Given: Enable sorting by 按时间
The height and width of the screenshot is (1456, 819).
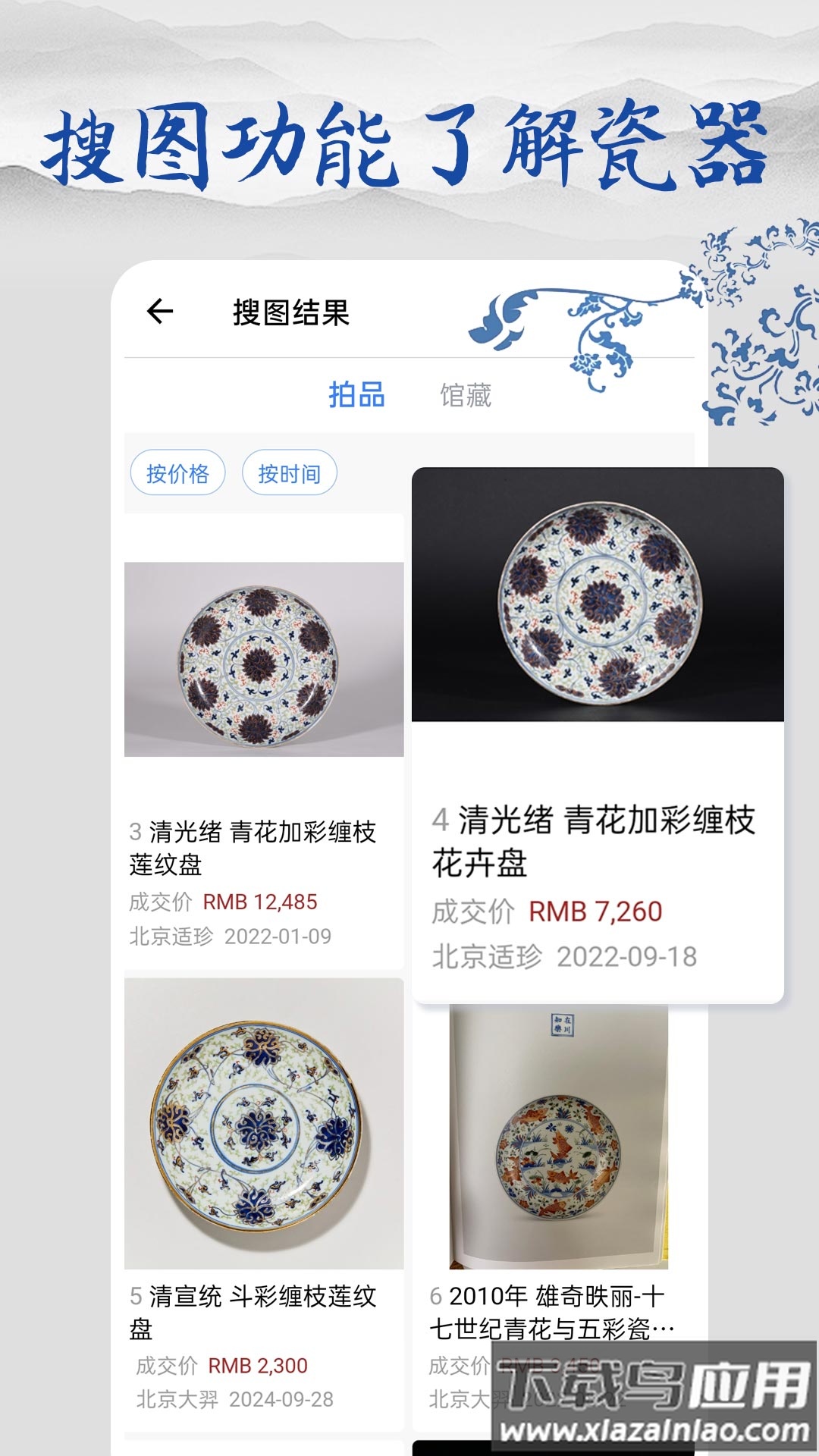Looking at the screenshot, I should tap(290, 472).
